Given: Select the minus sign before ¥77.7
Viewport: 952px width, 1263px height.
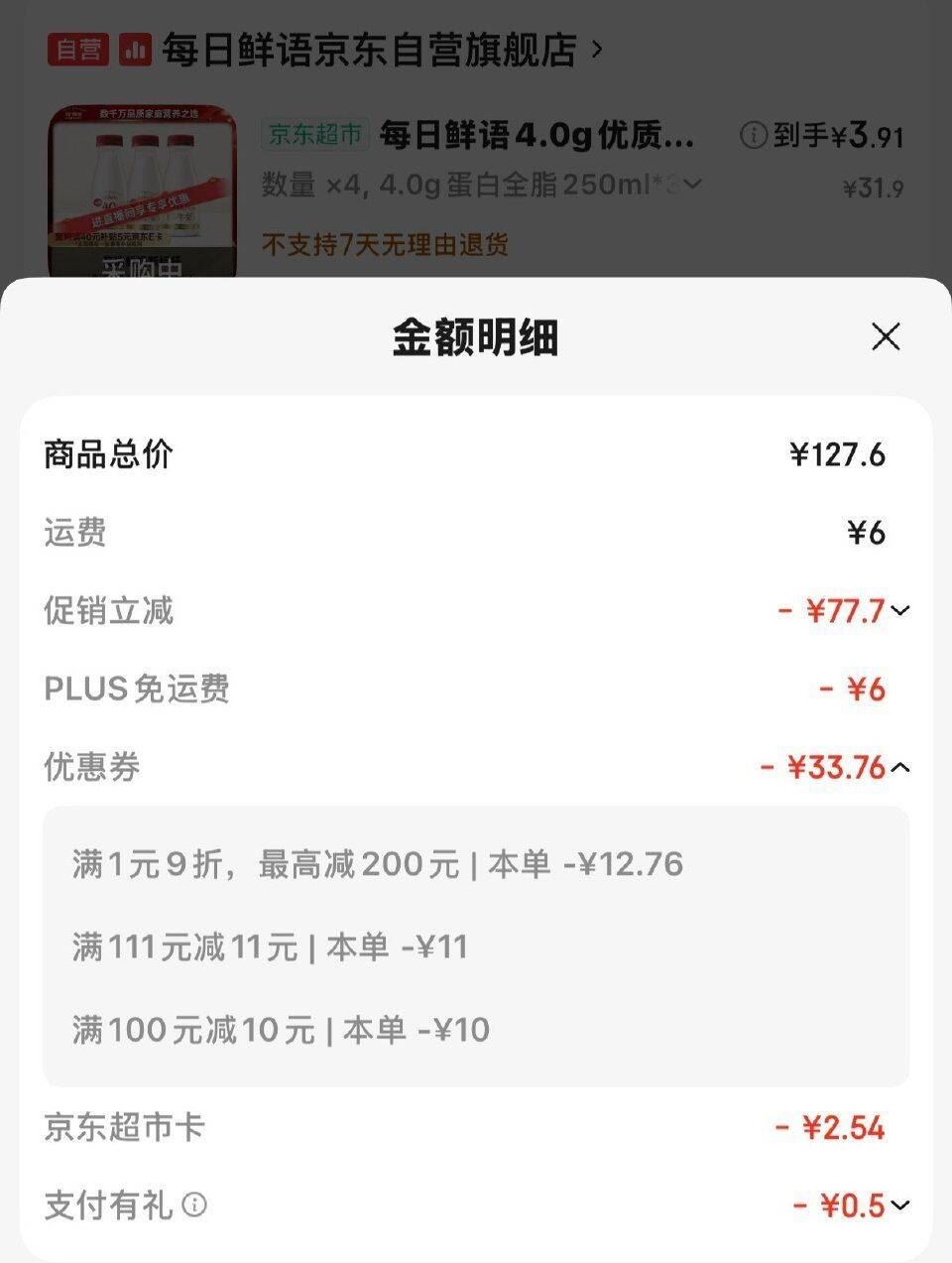Looking at the screenshot, I should (783, 612).
